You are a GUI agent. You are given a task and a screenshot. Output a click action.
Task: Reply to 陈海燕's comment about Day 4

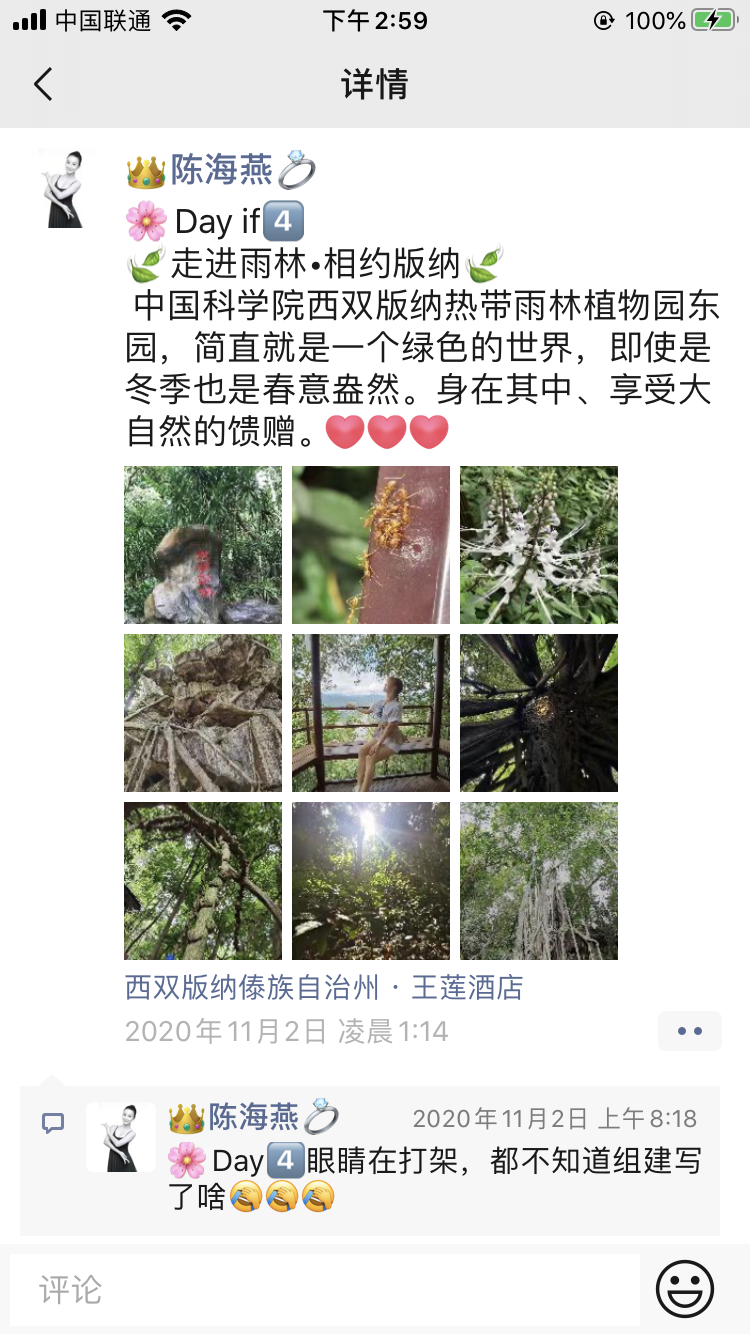435,1178
